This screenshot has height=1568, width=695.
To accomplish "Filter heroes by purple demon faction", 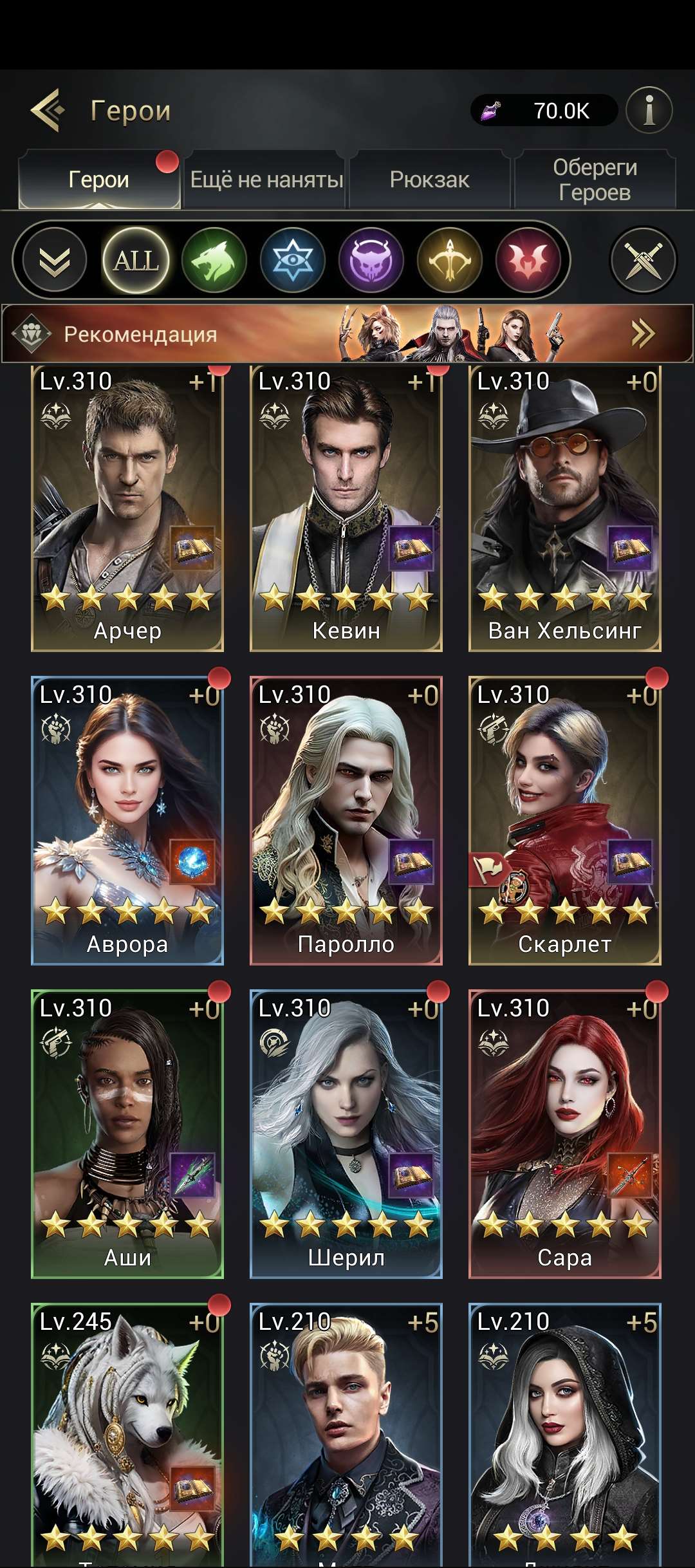I will (371, 261).
